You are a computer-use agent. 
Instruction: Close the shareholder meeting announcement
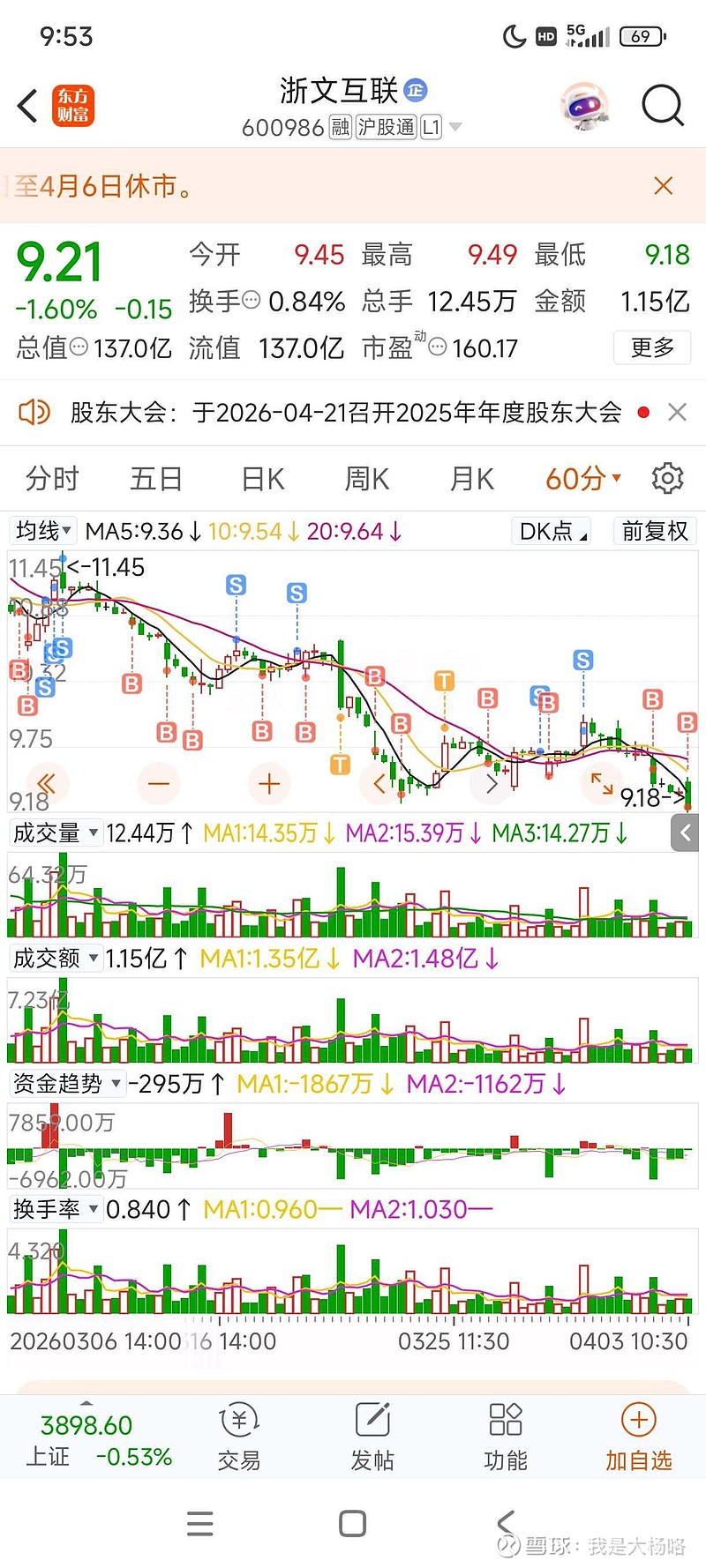point(677,412)
